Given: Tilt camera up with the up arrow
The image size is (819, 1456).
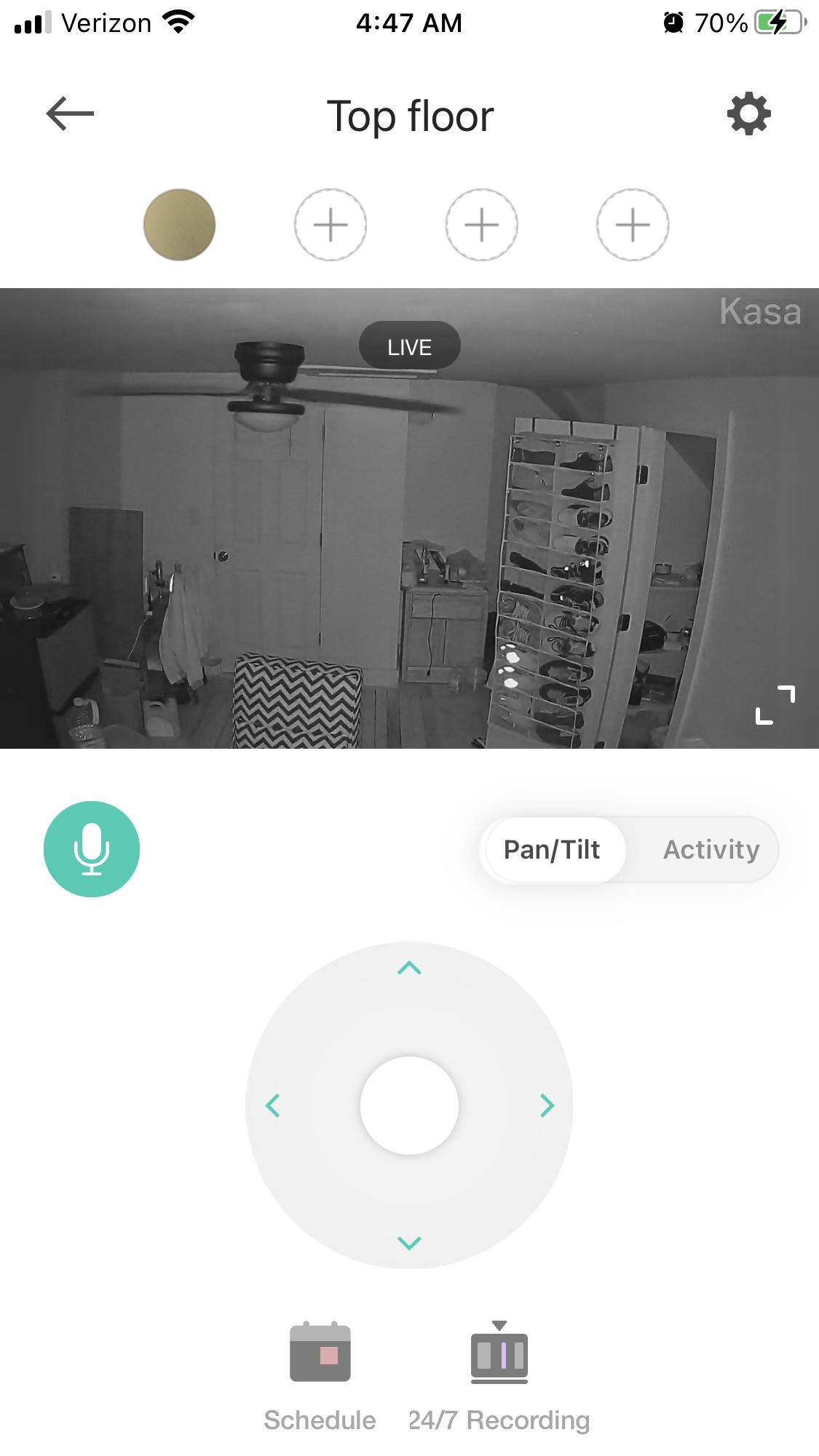Looking at the screenshot, I should pos(409,968).
